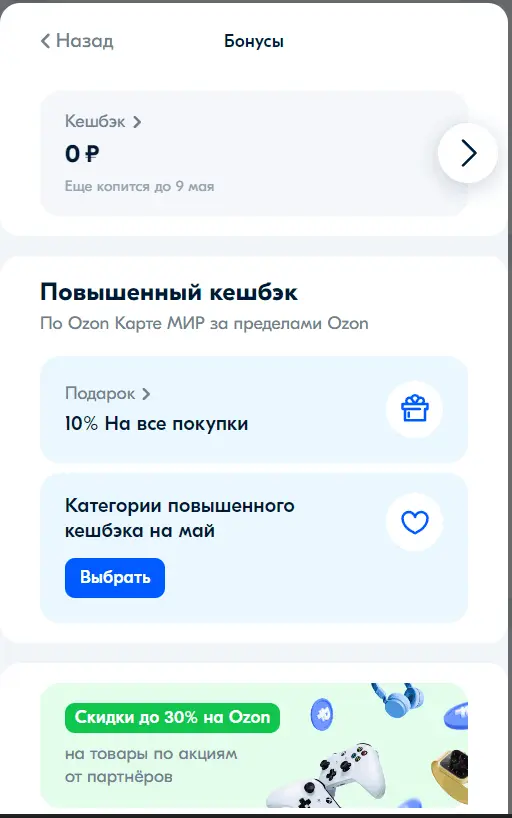Tap Выбрать to choose cashback categories

(x=115, y=578)
